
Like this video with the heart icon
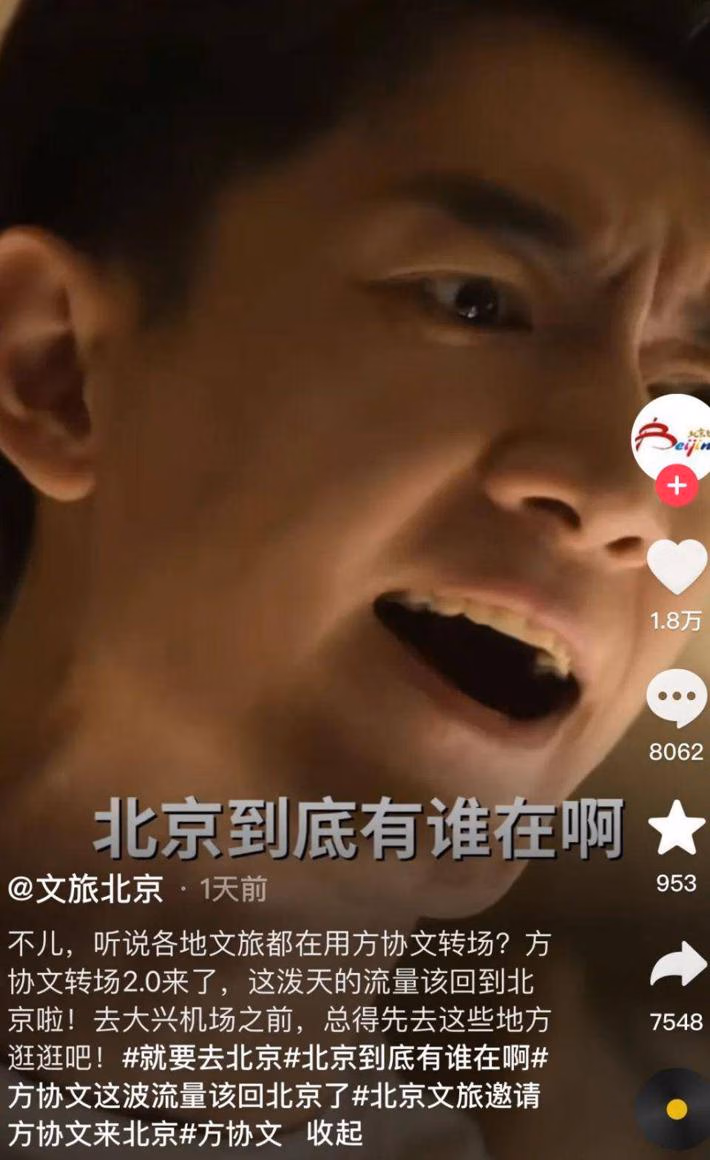[x=676, y=568]
